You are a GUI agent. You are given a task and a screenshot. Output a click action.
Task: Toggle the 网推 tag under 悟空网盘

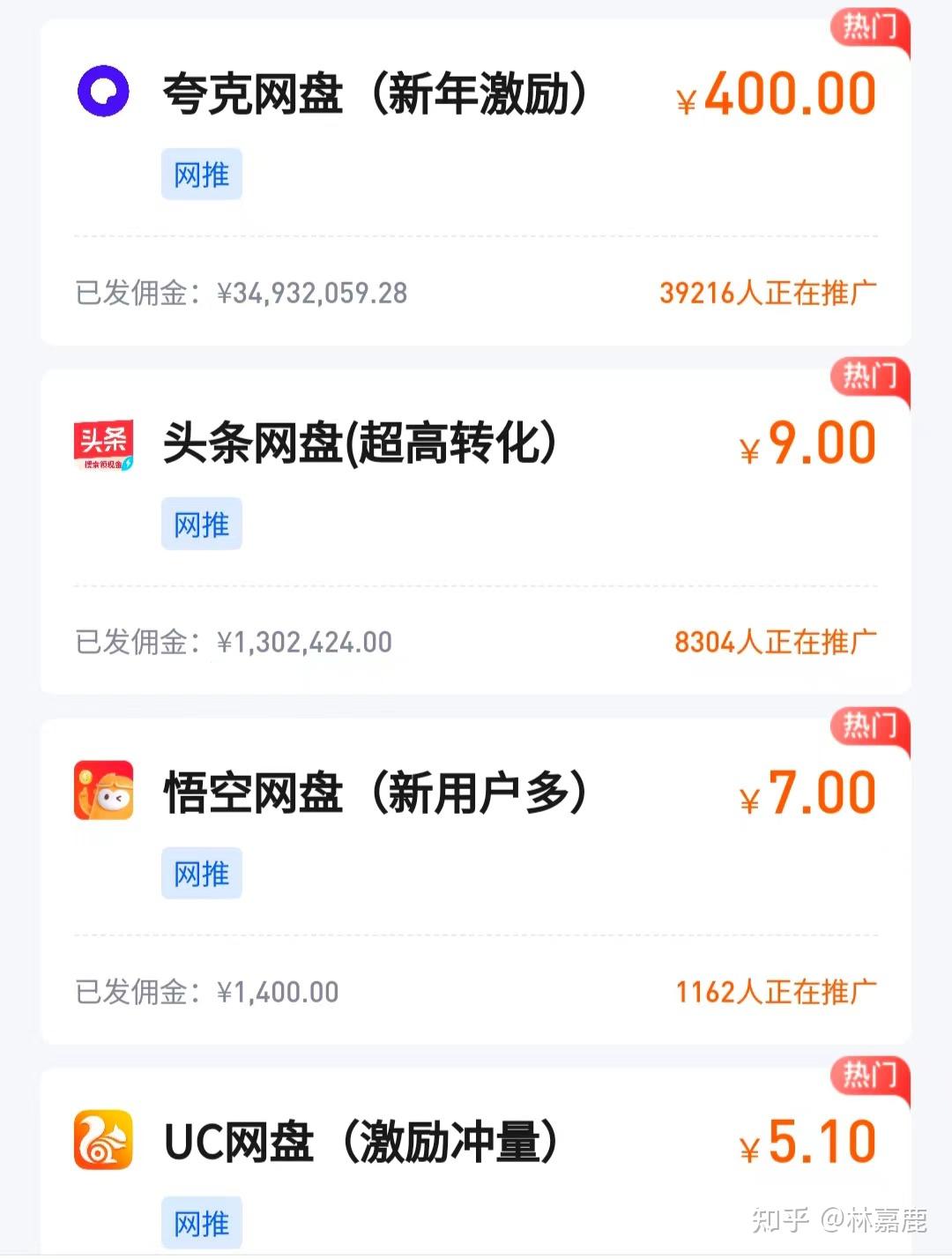[x=201, y=873]
